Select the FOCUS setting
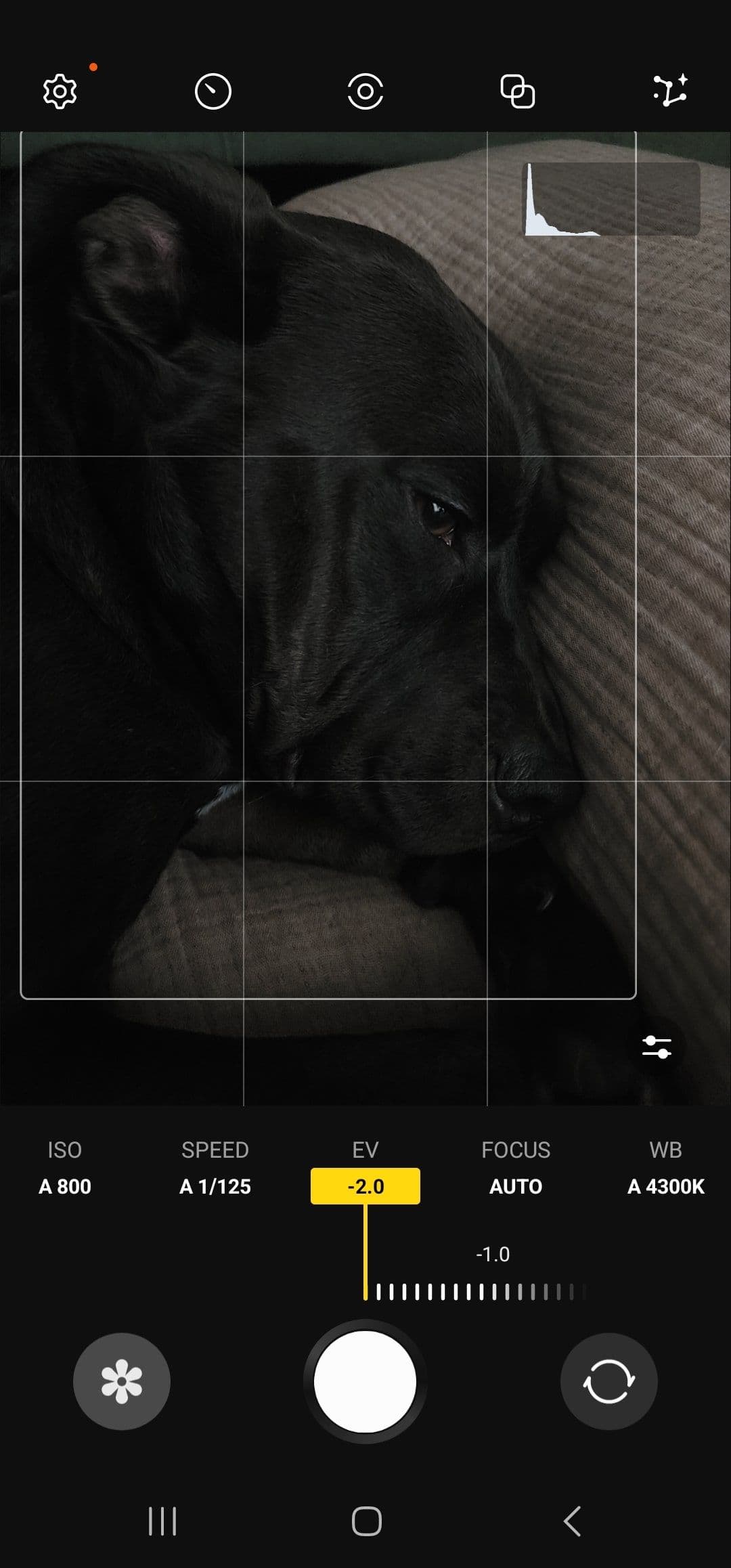Image resolution: width=731 pixels, height=1568 pixels. (x=516, y=1169)
